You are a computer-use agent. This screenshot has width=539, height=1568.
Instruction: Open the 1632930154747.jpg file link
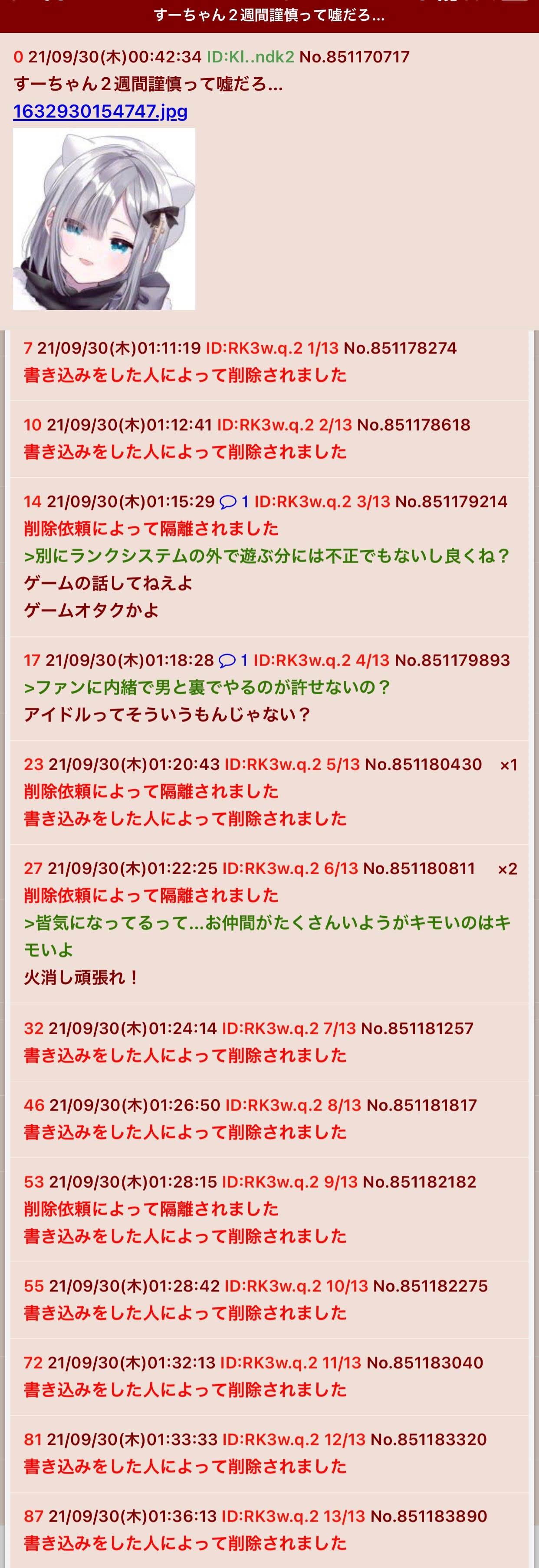point(101,111)
